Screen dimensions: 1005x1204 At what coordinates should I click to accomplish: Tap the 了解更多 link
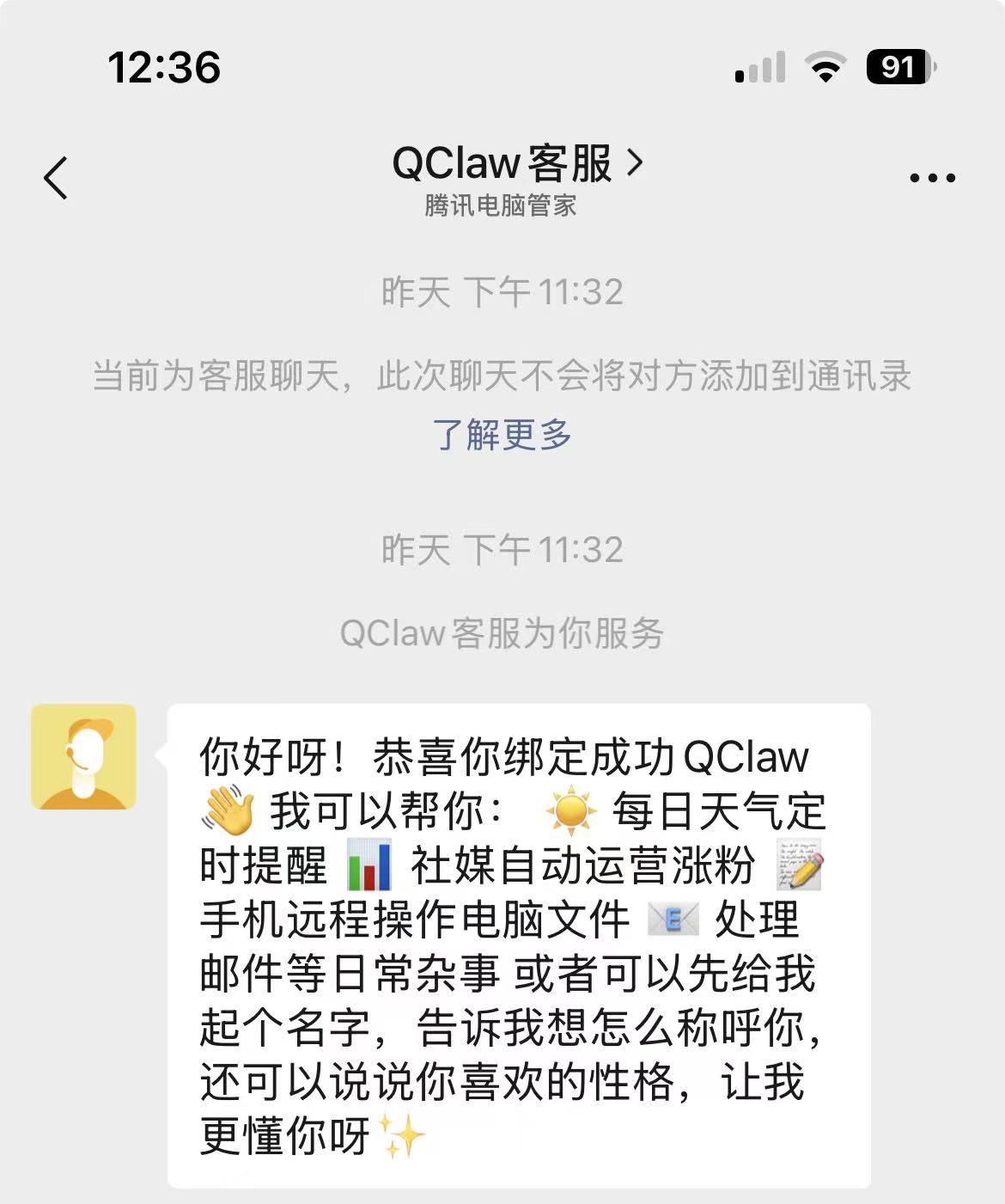(502, 435)
